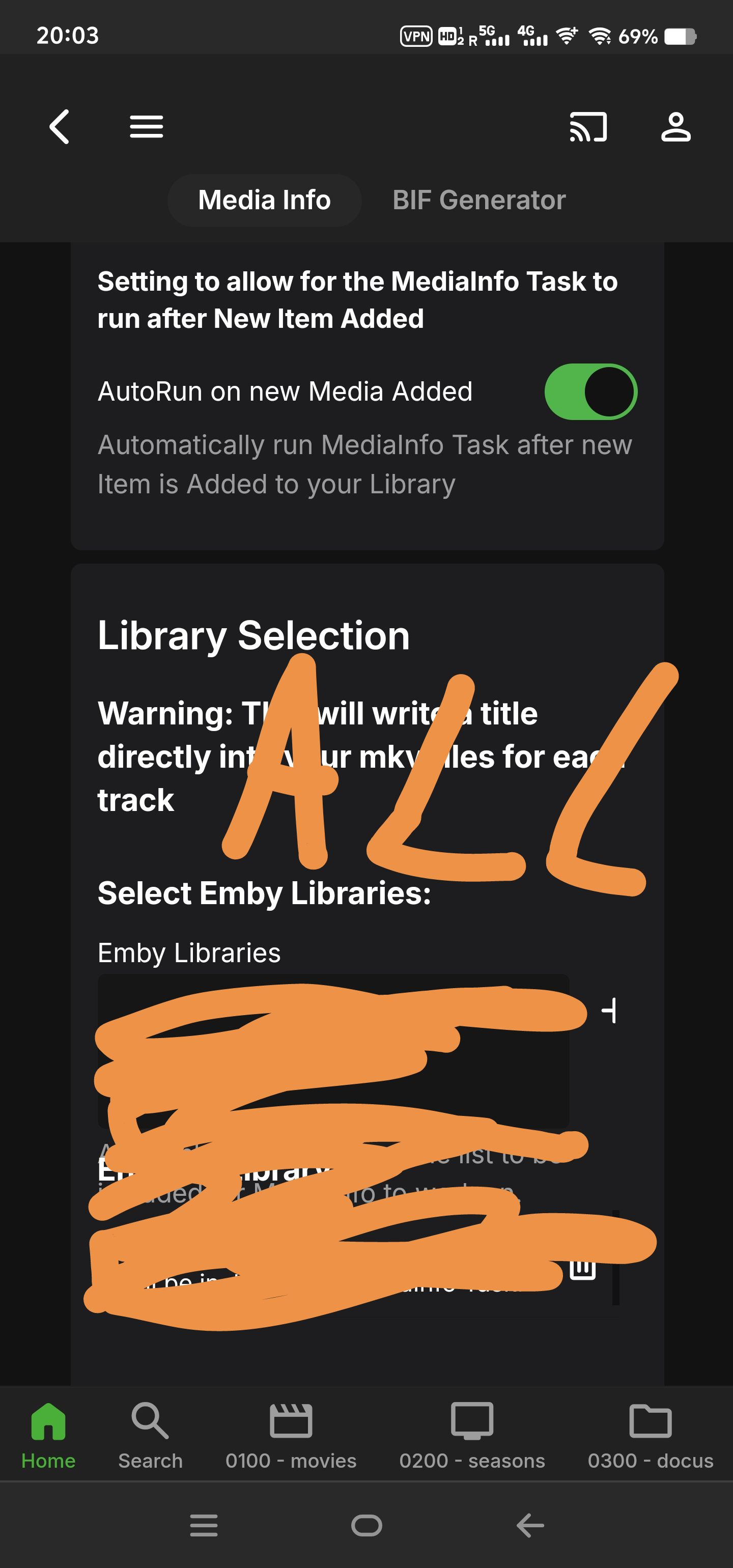Viewport: 733px width, 1568px height.
Task: Select the Media Info tab
Action: point(264,200)
